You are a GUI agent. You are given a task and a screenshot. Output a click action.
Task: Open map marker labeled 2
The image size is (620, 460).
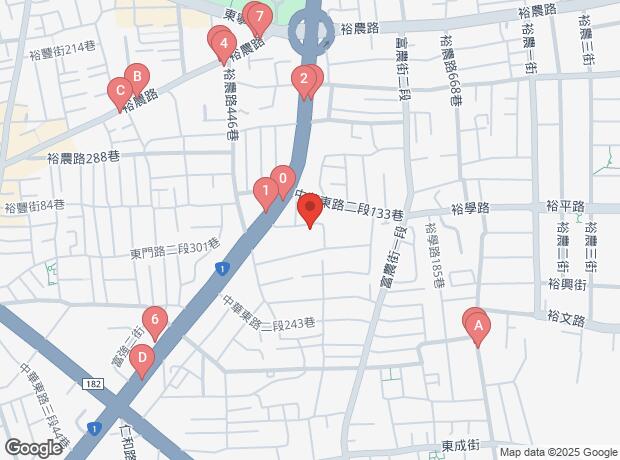pyautogui.click(x=304, y=79)
